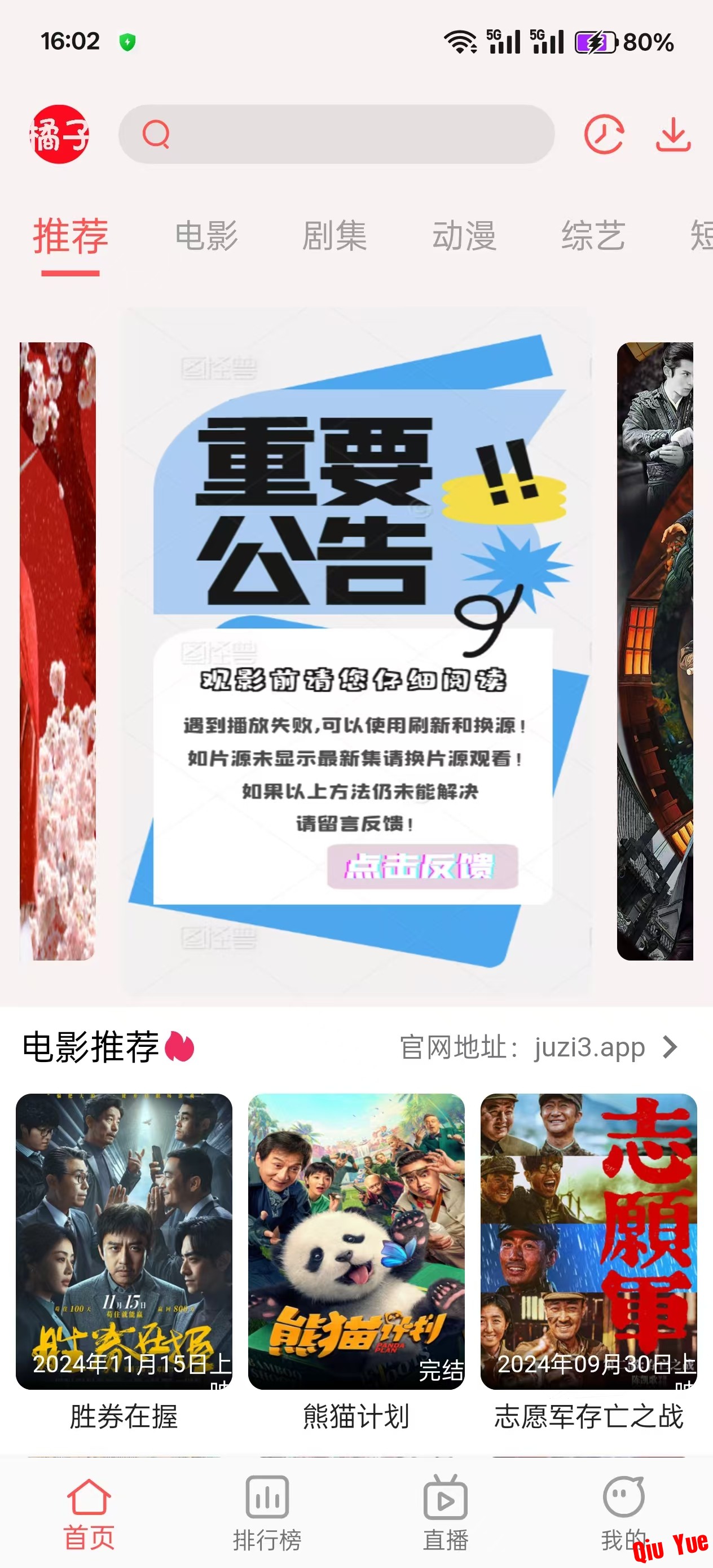
Task: Go to 直播 in bottom navigation
Action: coord(445,1513)
